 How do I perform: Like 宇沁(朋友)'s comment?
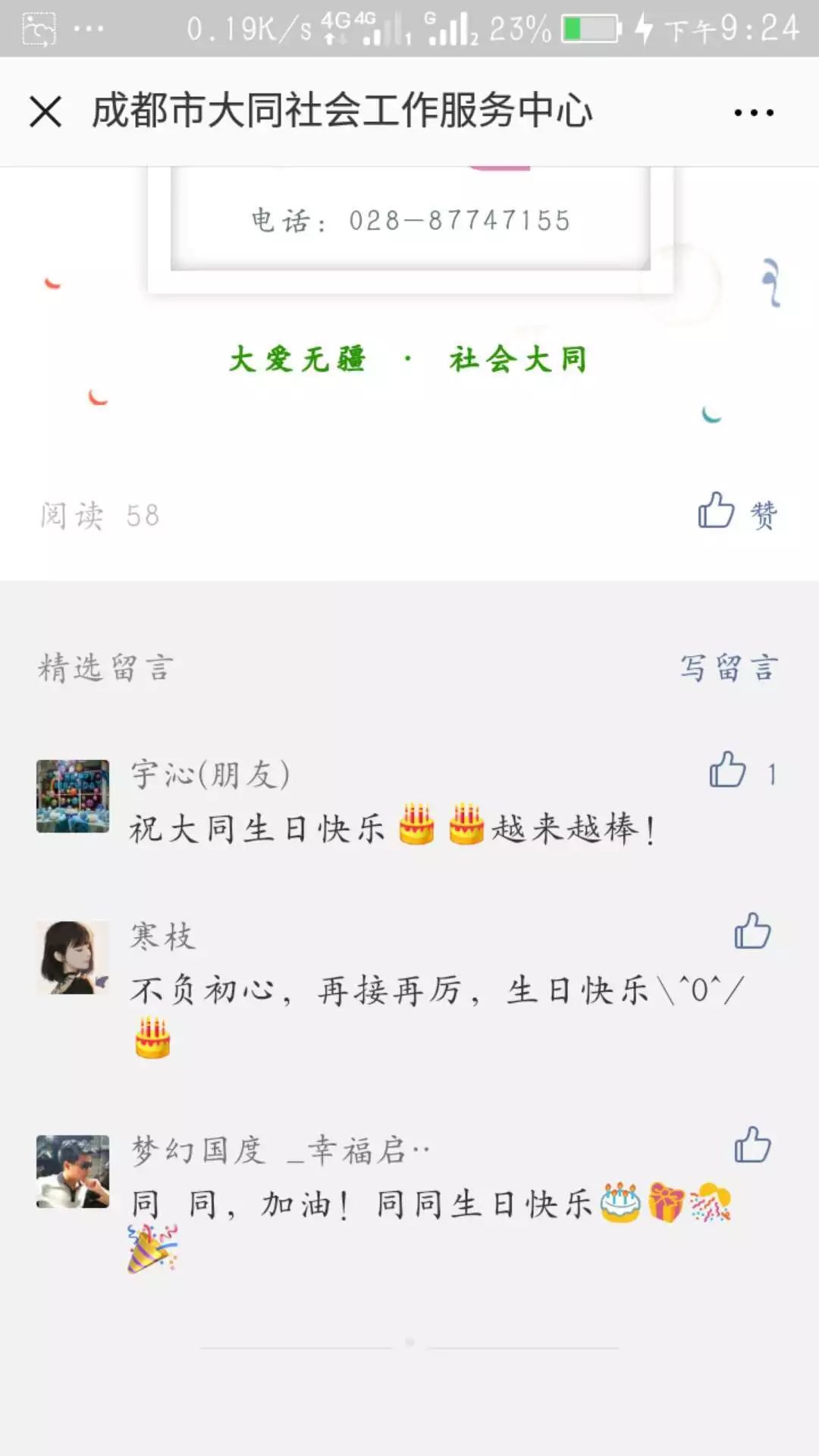(x=728, y=770)
